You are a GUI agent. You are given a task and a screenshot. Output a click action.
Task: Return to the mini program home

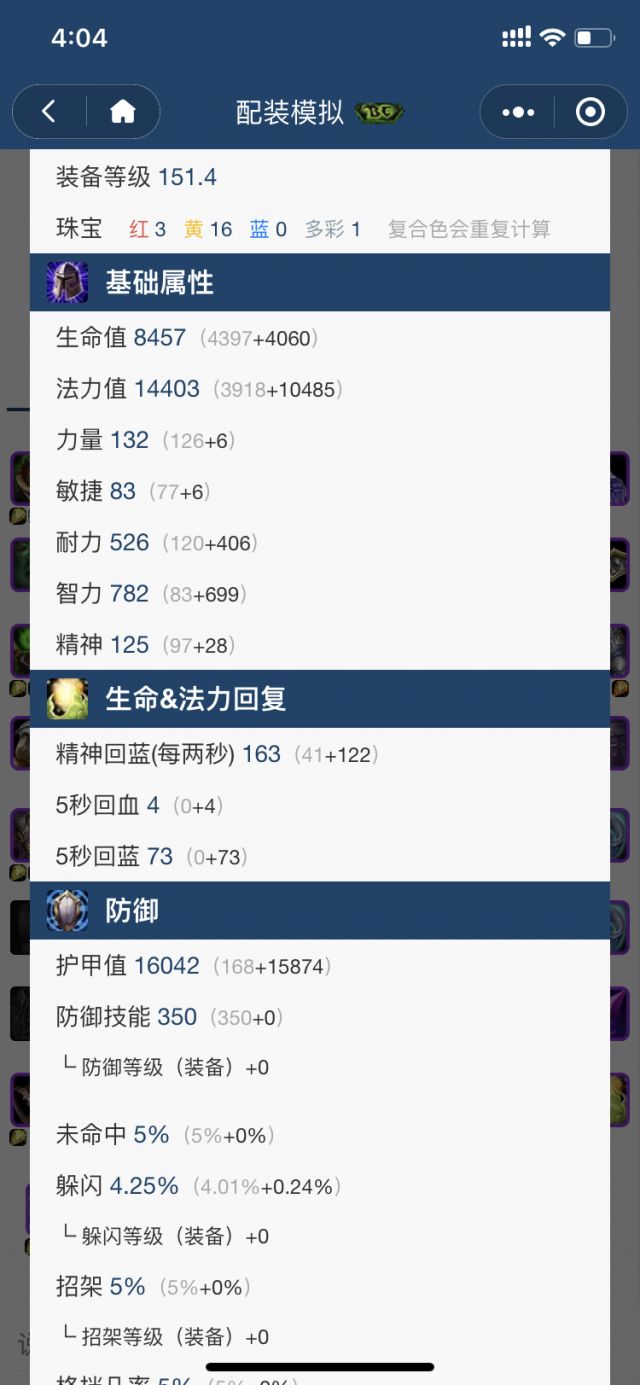pyautogui.click(x=122, y=112)
